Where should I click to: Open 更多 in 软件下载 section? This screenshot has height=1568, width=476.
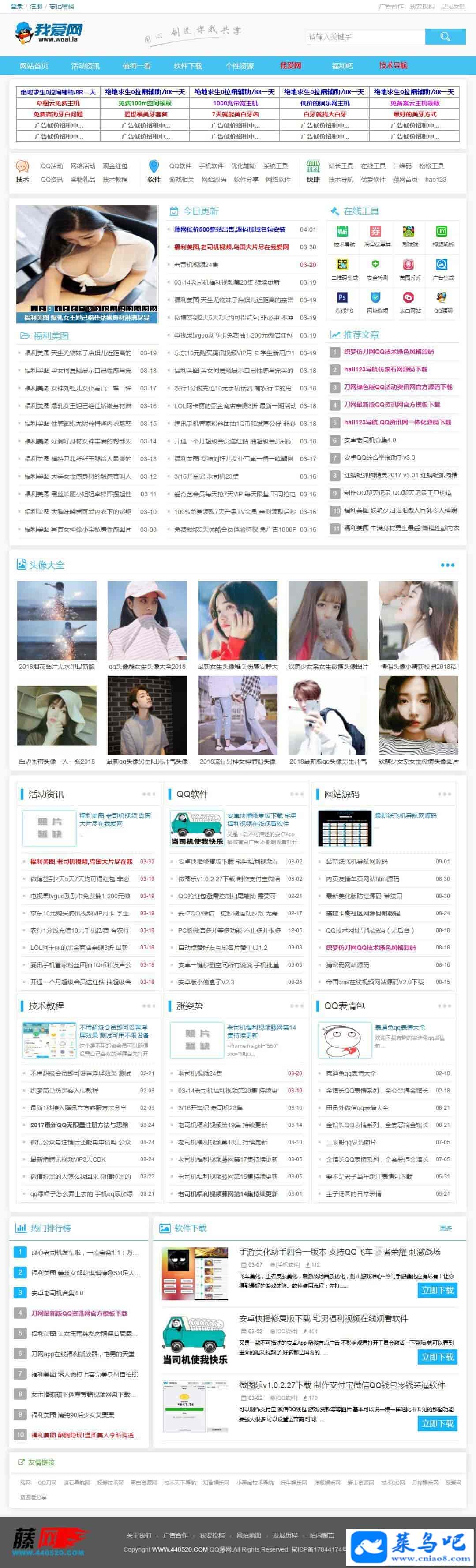tap(446, 1228)
